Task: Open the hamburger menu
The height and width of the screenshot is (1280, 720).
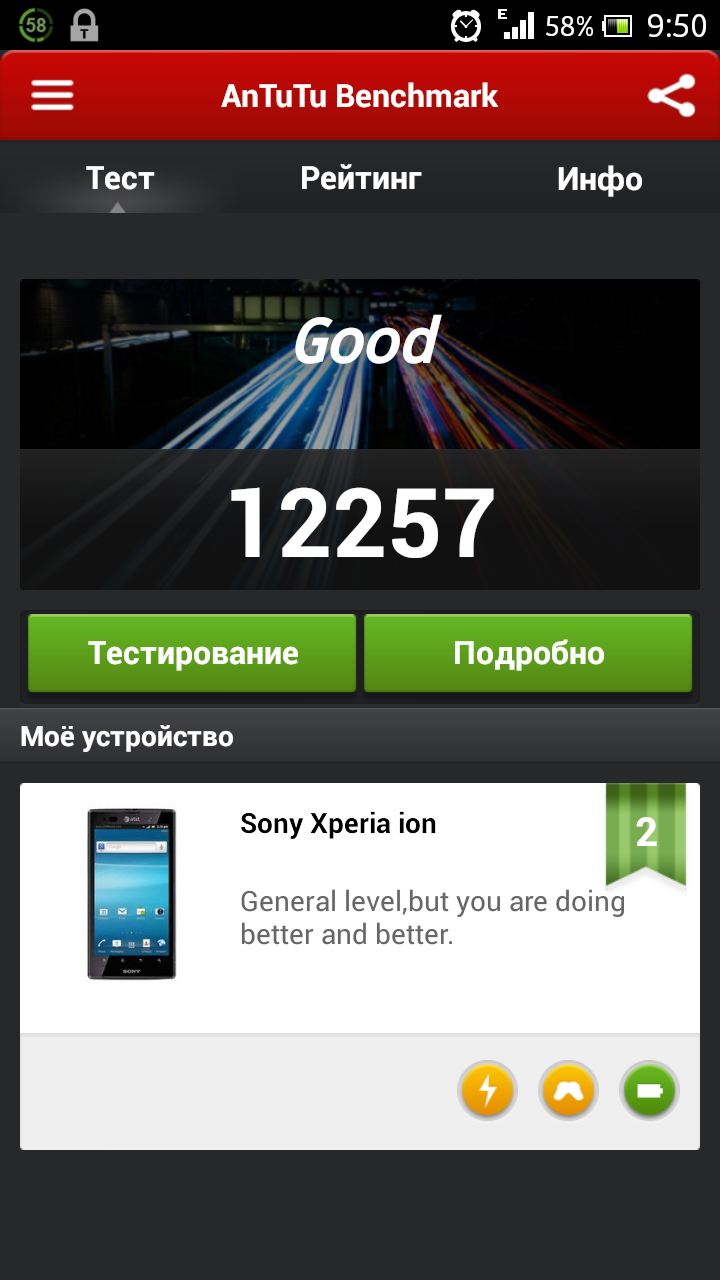Action: point(52,96)
